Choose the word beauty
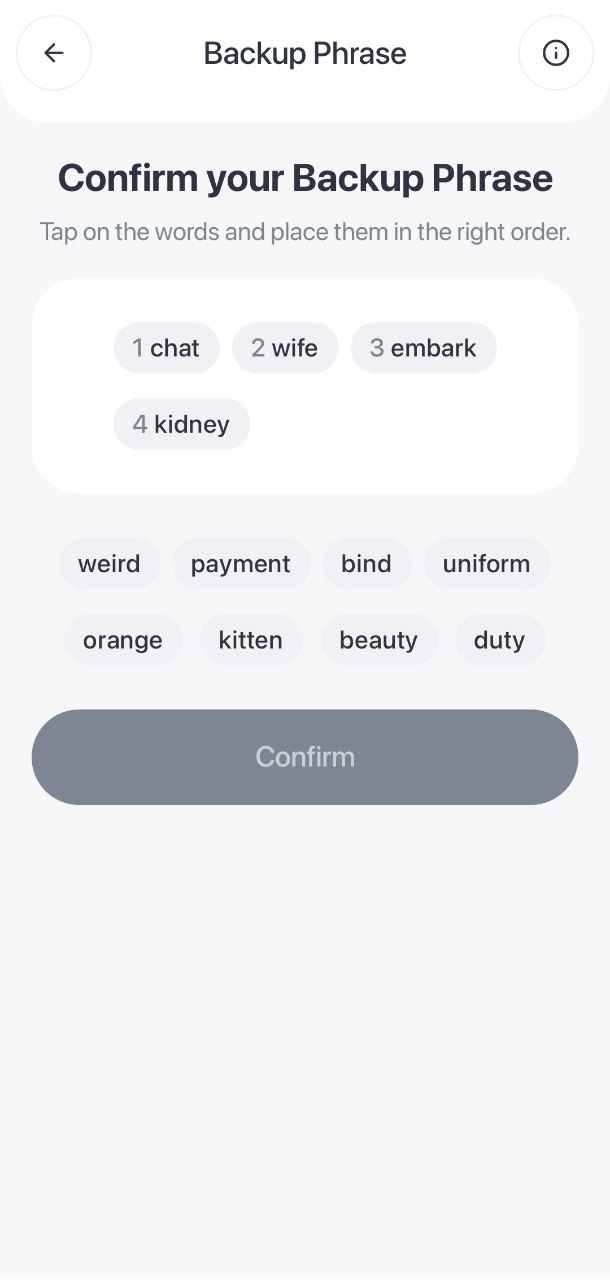The width and height of the screenshot is (610, 1280). (x=378, y=640)
